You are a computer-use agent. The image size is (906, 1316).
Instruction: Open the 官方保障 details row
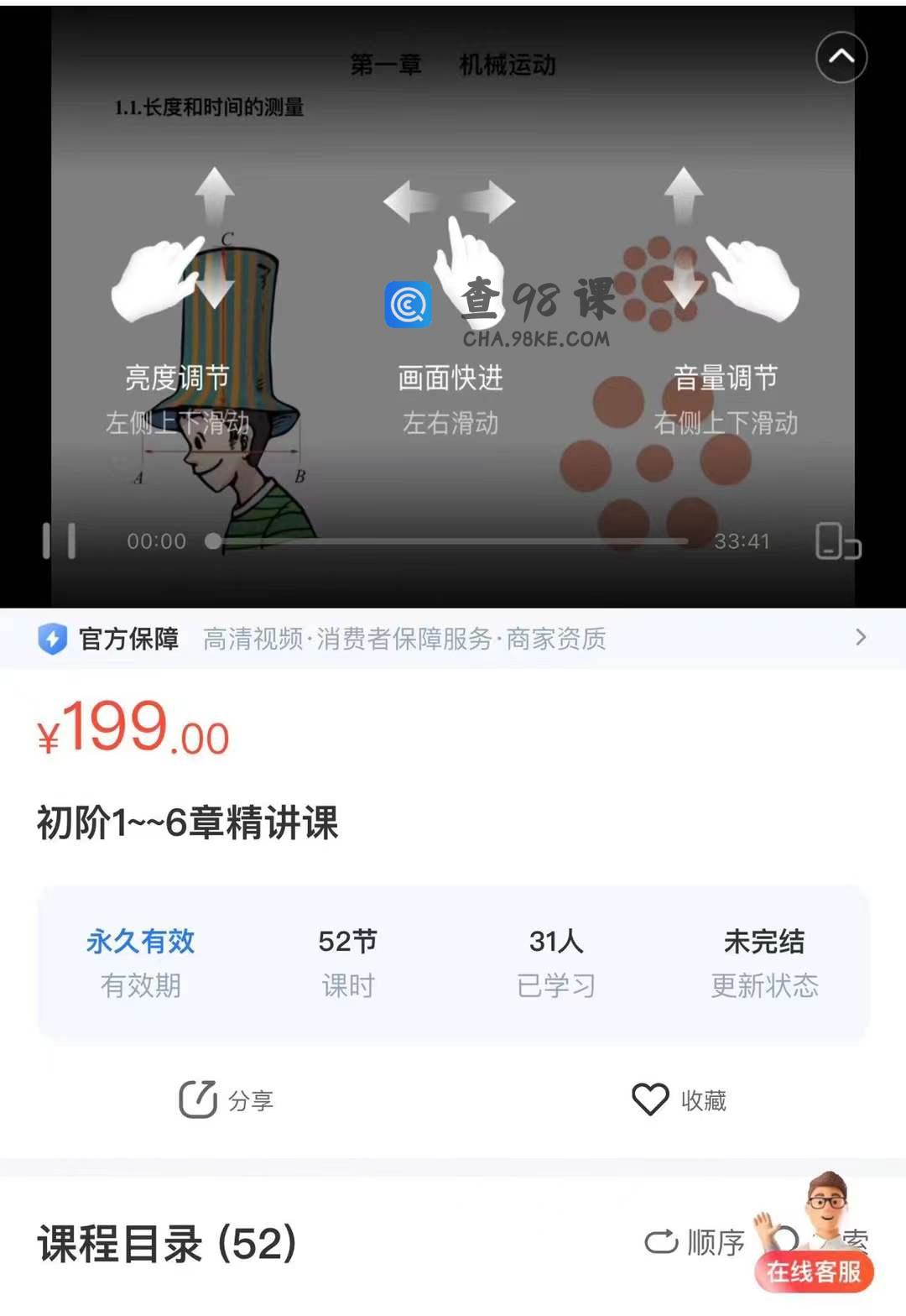tap(453, 639)
